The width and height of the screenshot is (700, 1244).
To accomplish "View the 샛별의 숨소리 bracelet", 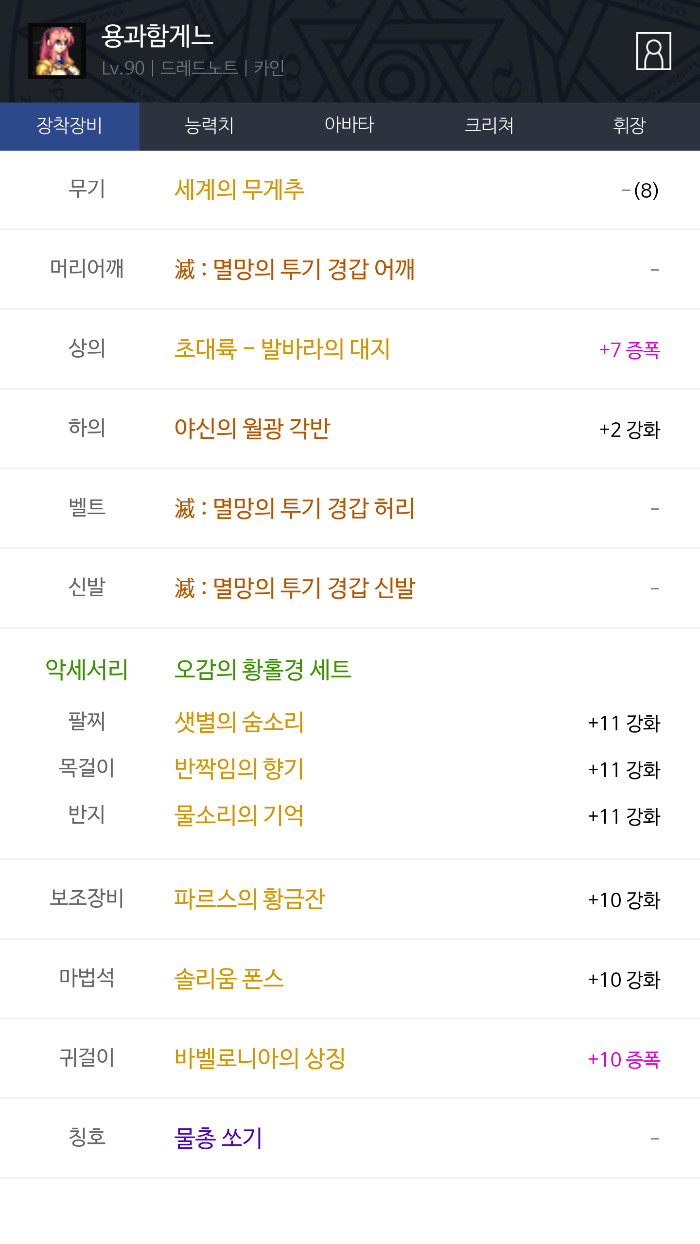I will point(239,722).
